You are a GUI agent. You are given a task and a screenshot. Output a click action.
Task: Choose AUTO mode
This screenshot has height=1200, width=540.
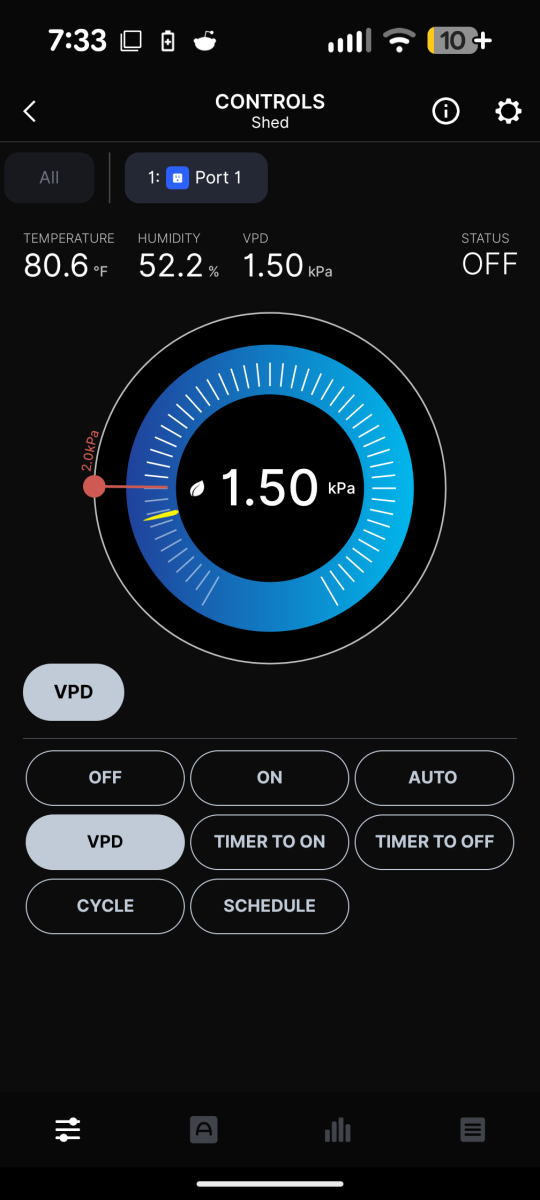pos(434,777)
